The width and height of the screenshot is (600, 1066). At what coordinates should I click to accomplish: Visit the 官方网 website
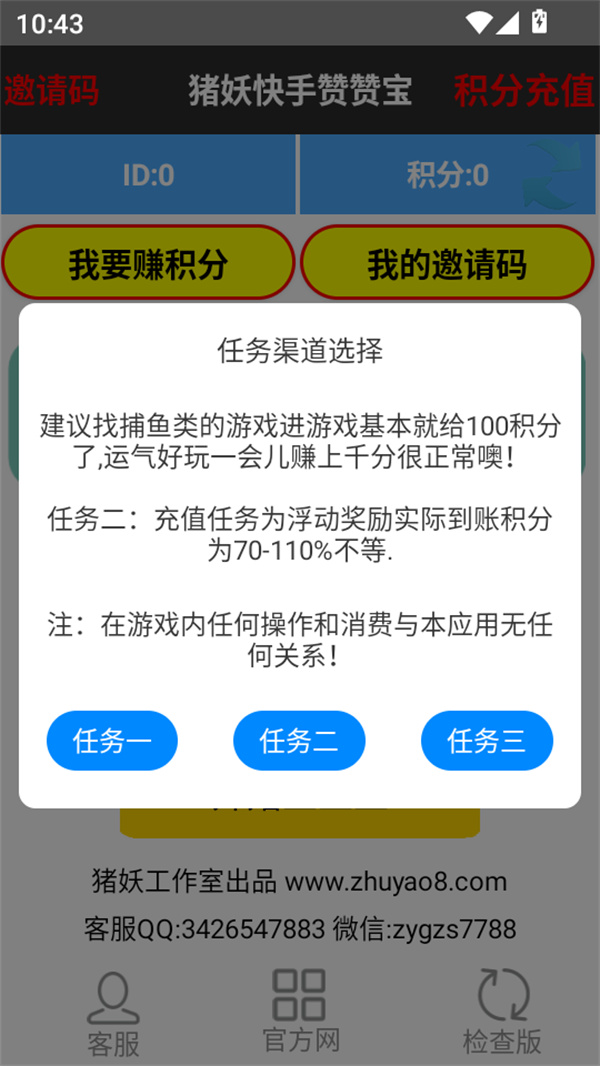[x=300, y=1010]
